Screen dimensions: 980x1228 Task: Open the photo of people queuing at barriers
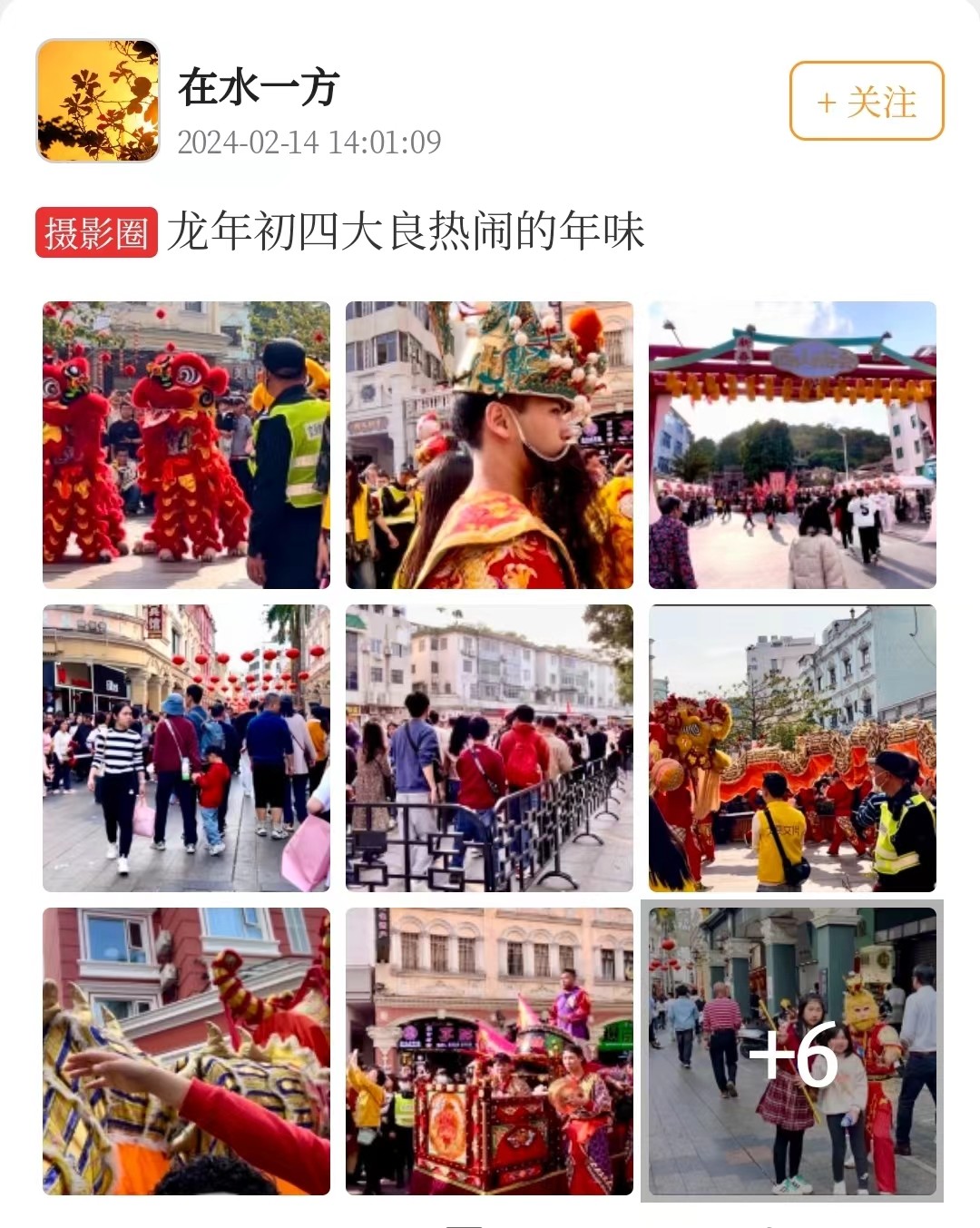pos(489,748)
